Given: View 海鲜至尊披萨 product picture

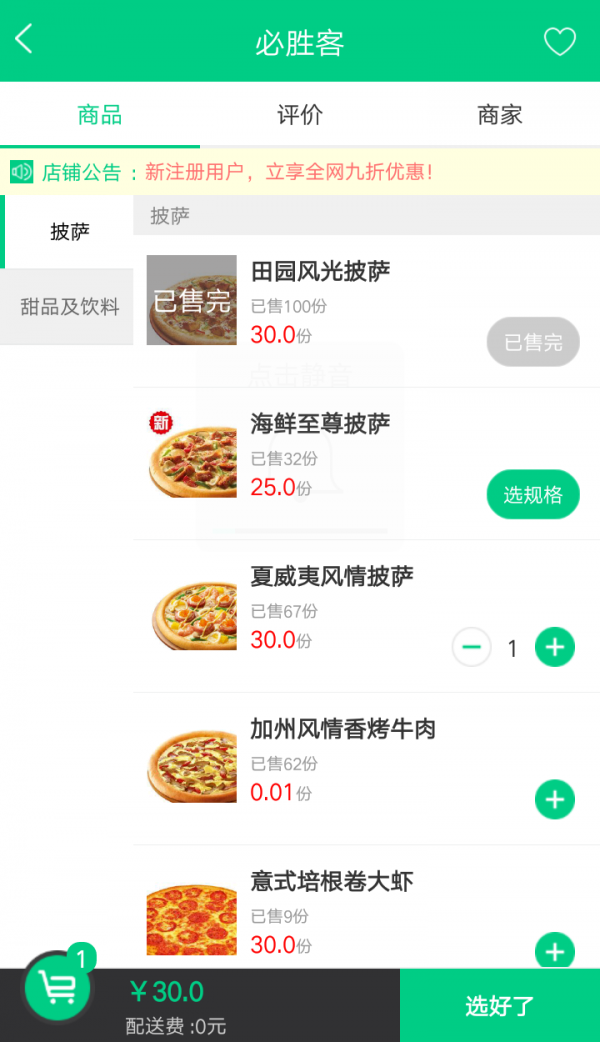Looking at the screenshot, I should (x=192, y=453).
